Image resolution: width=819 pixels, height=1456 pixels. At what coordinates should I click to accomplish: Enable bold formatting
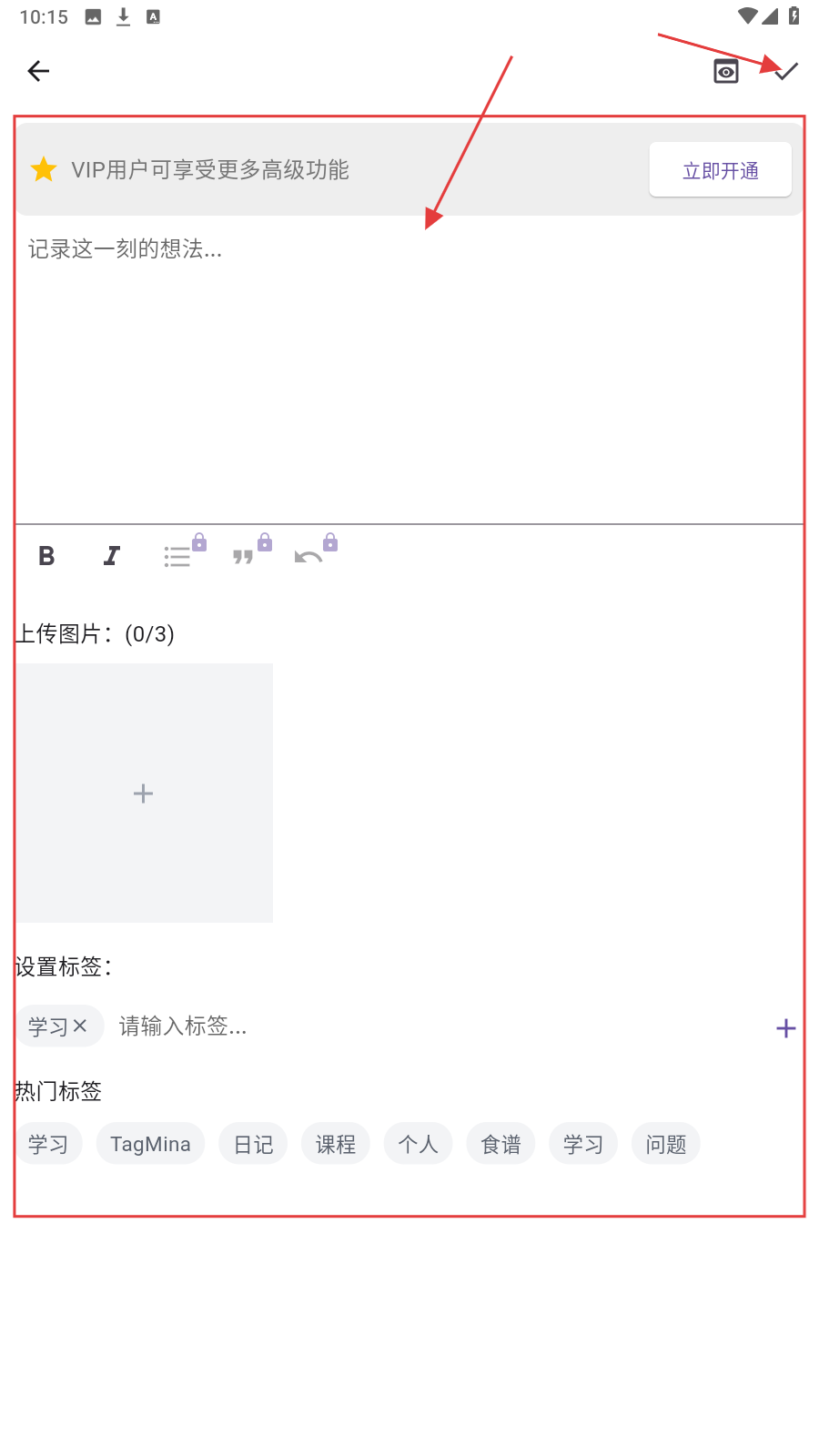click(x=46, y=556)
